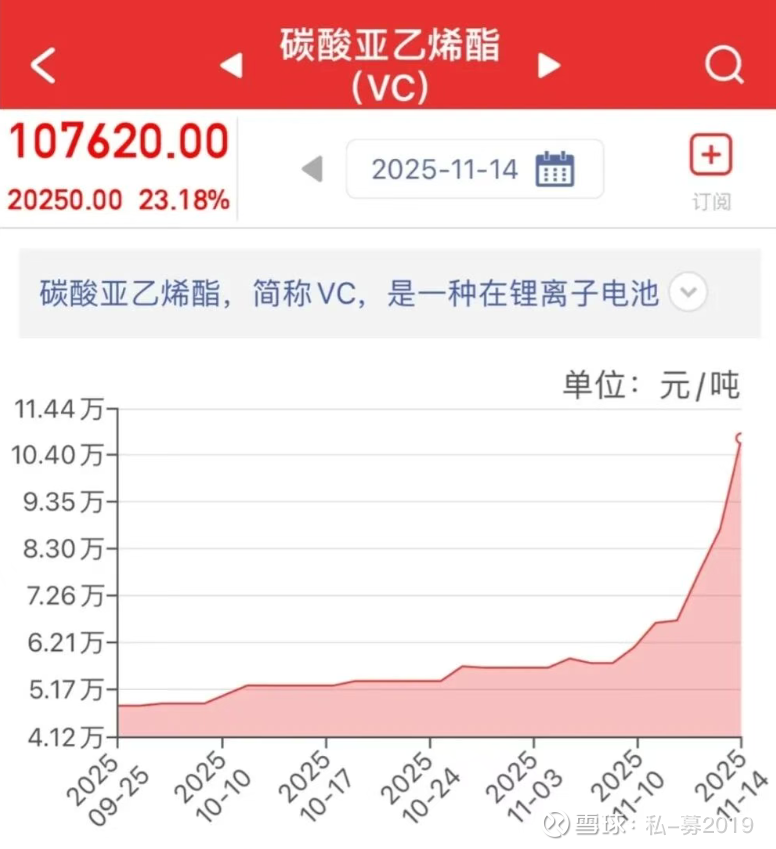Go to the previous date
The image size is (776, 849).
click(312, 169)
